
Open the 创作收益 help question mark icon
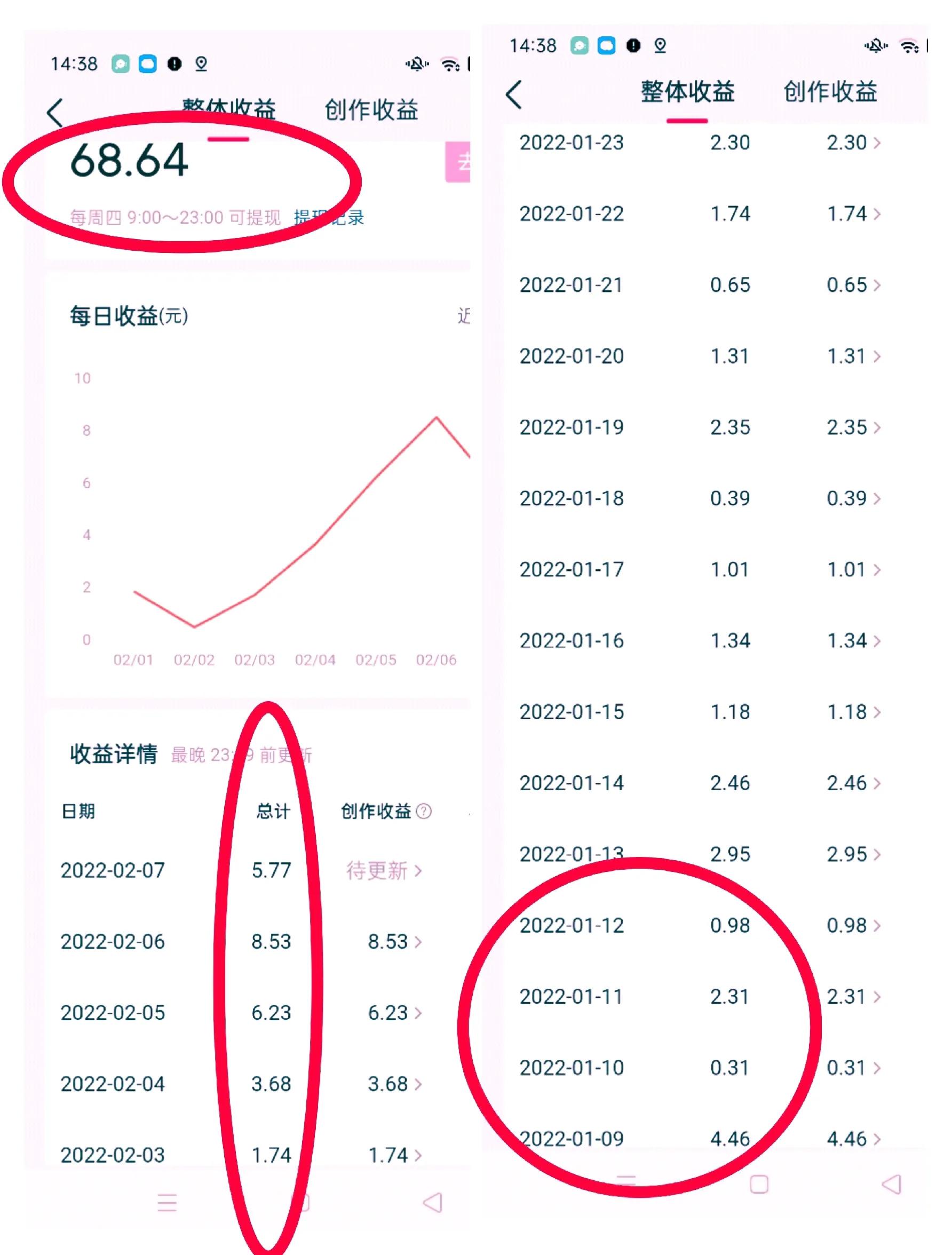coord(425,811)
